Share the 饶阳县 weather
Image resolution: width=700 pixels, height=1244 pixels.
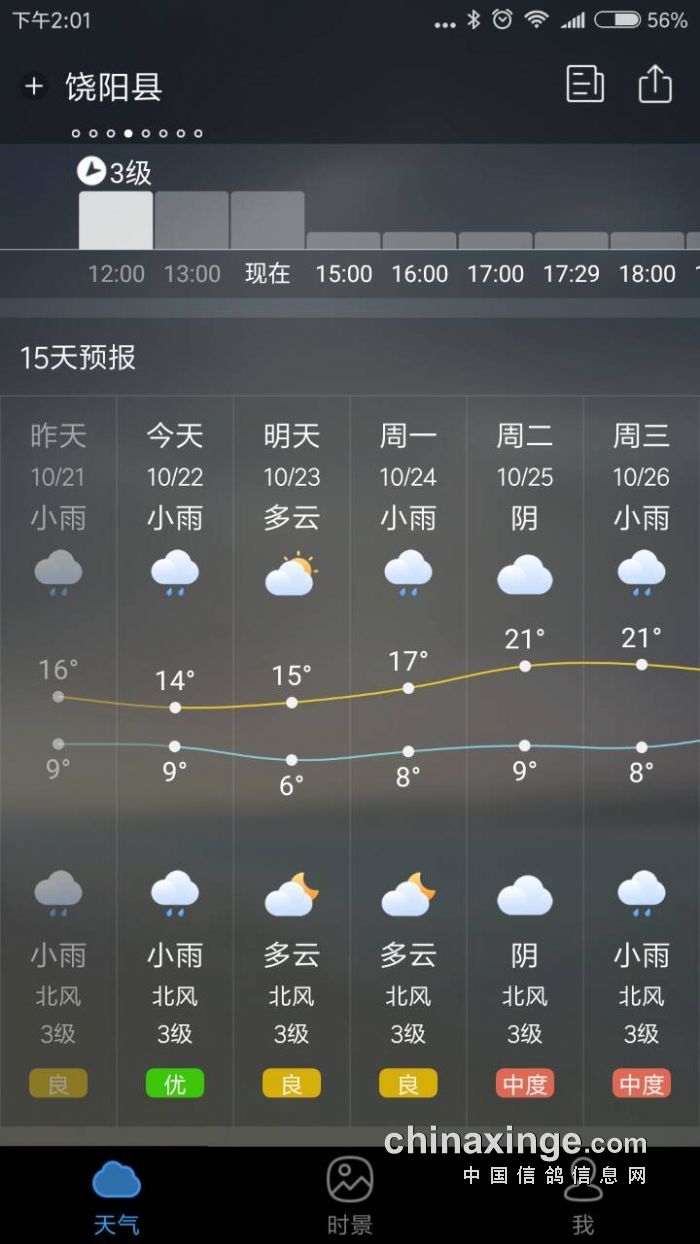click(x=655, y=84)
